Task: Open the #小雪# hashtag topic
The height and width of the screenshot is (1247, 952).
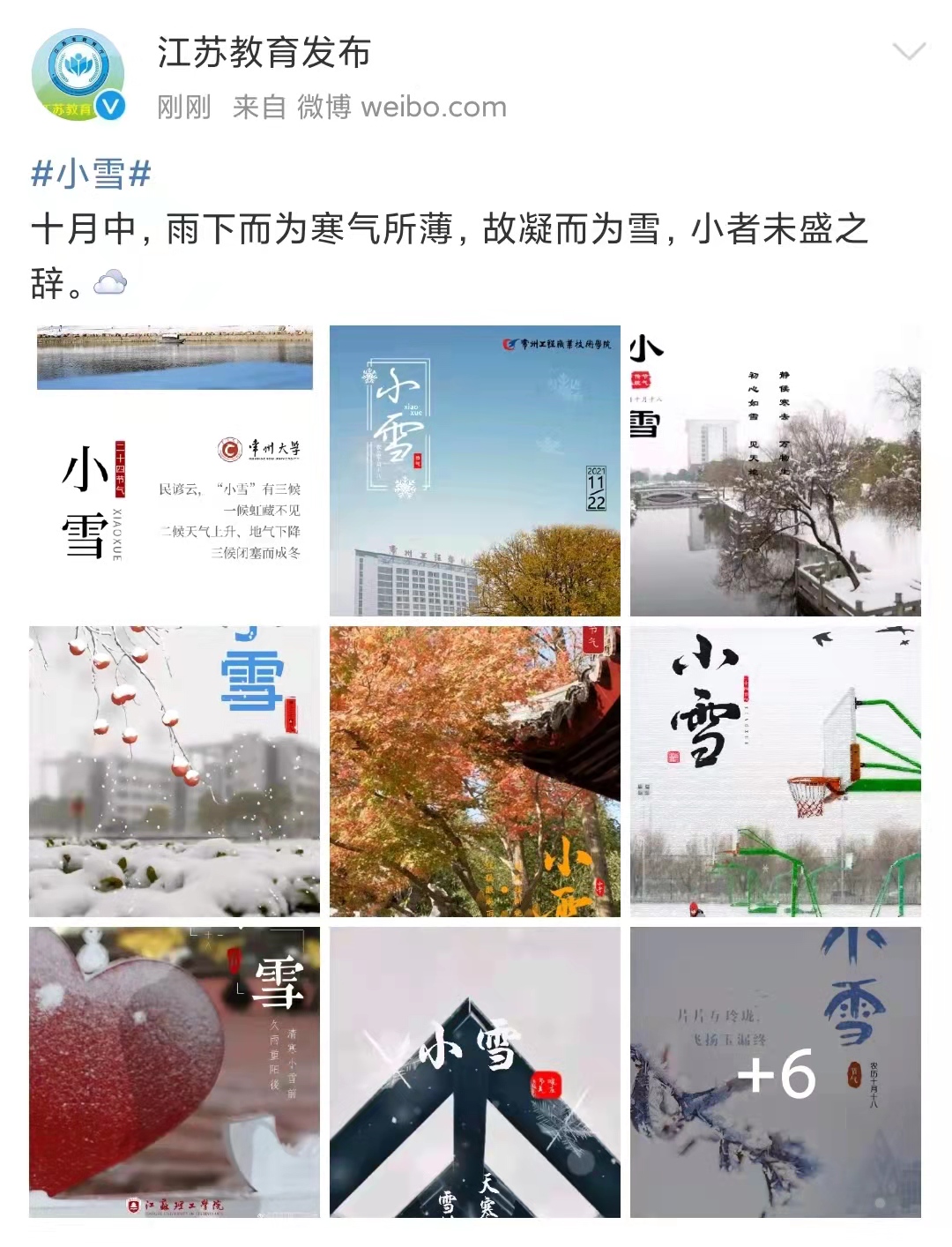Action: click(91, 174)
